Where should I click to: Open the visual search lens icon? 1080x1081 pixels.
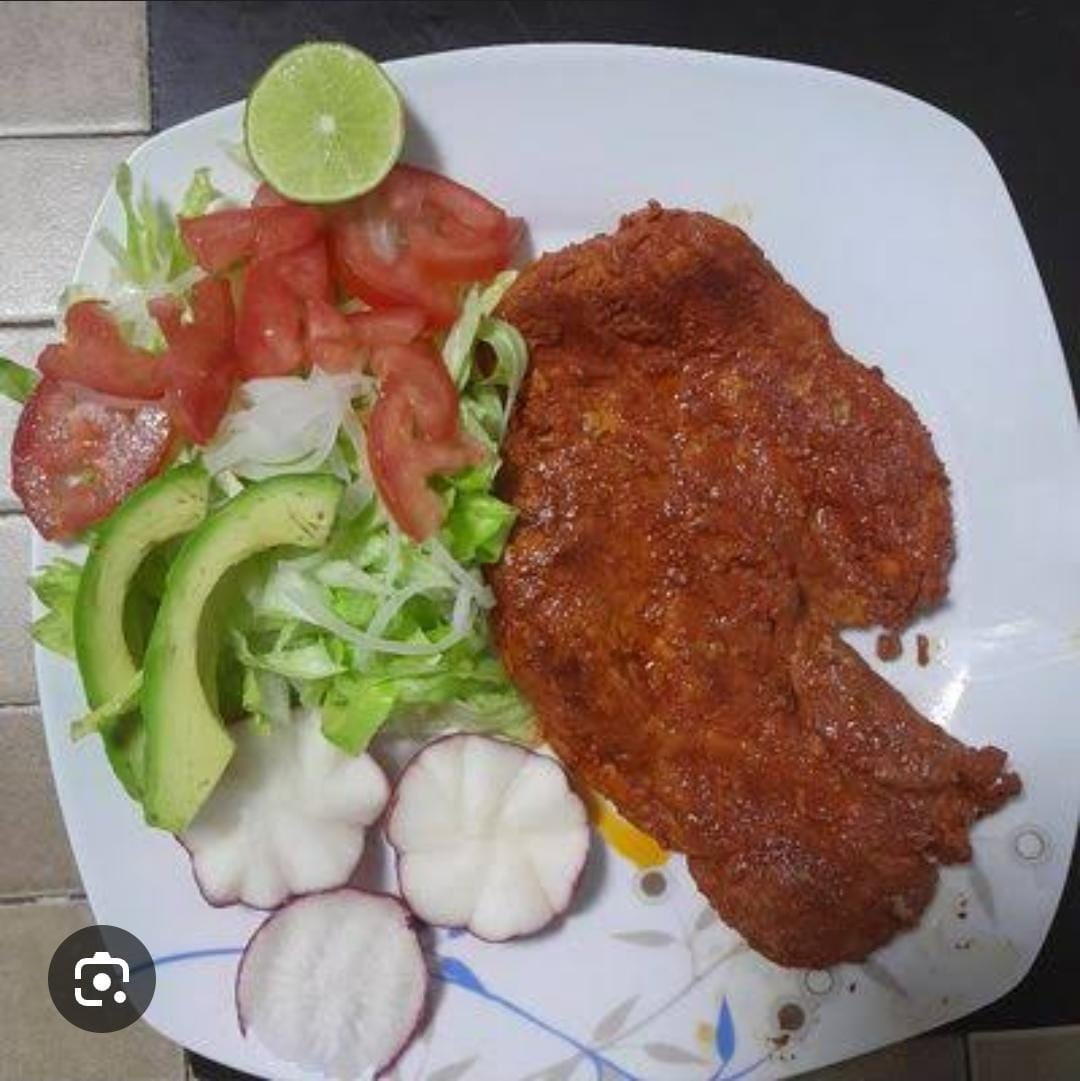[101, 979]
